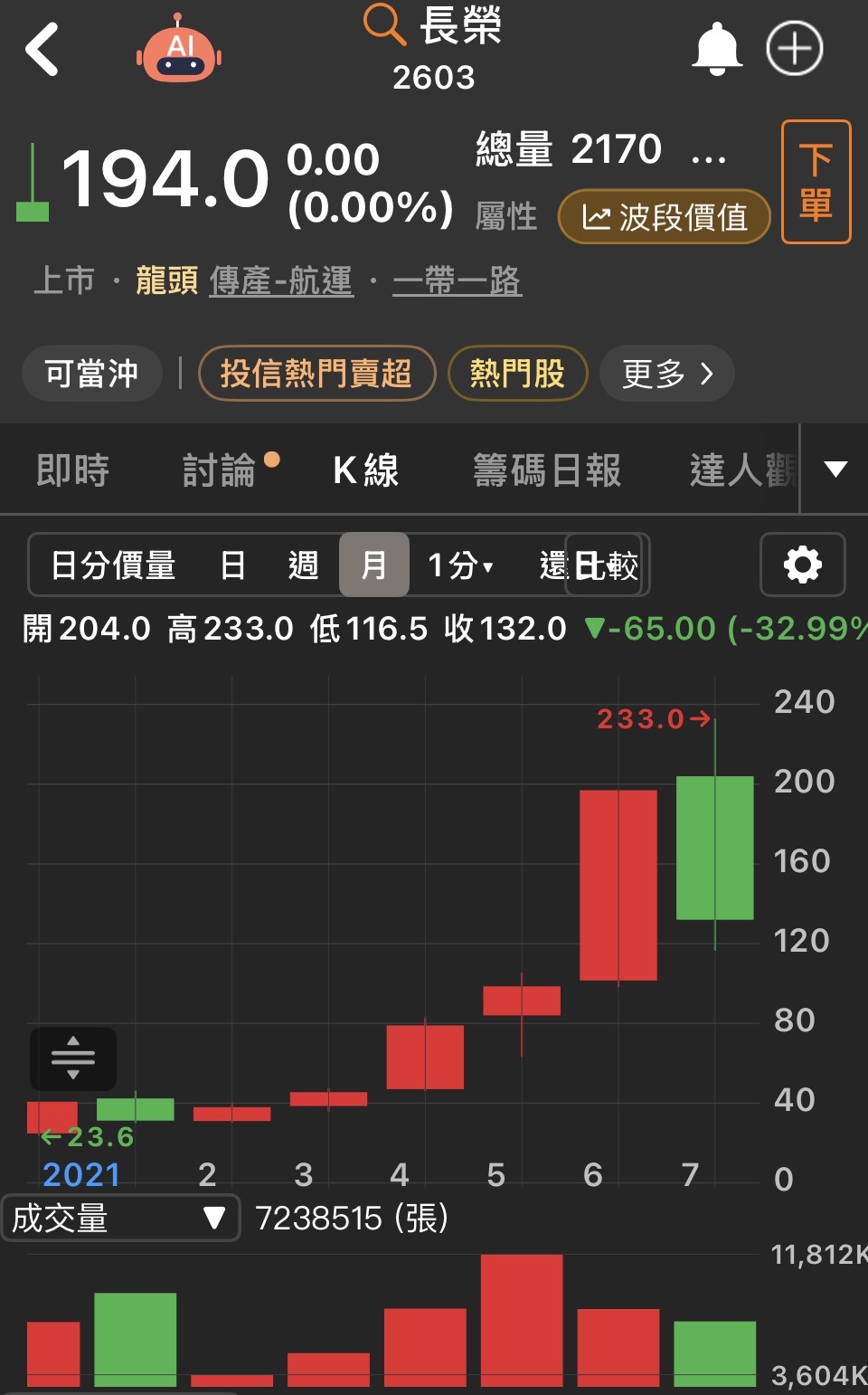Search for another stock
Viewport: 868px width, 1395px height.
point(384,24)
